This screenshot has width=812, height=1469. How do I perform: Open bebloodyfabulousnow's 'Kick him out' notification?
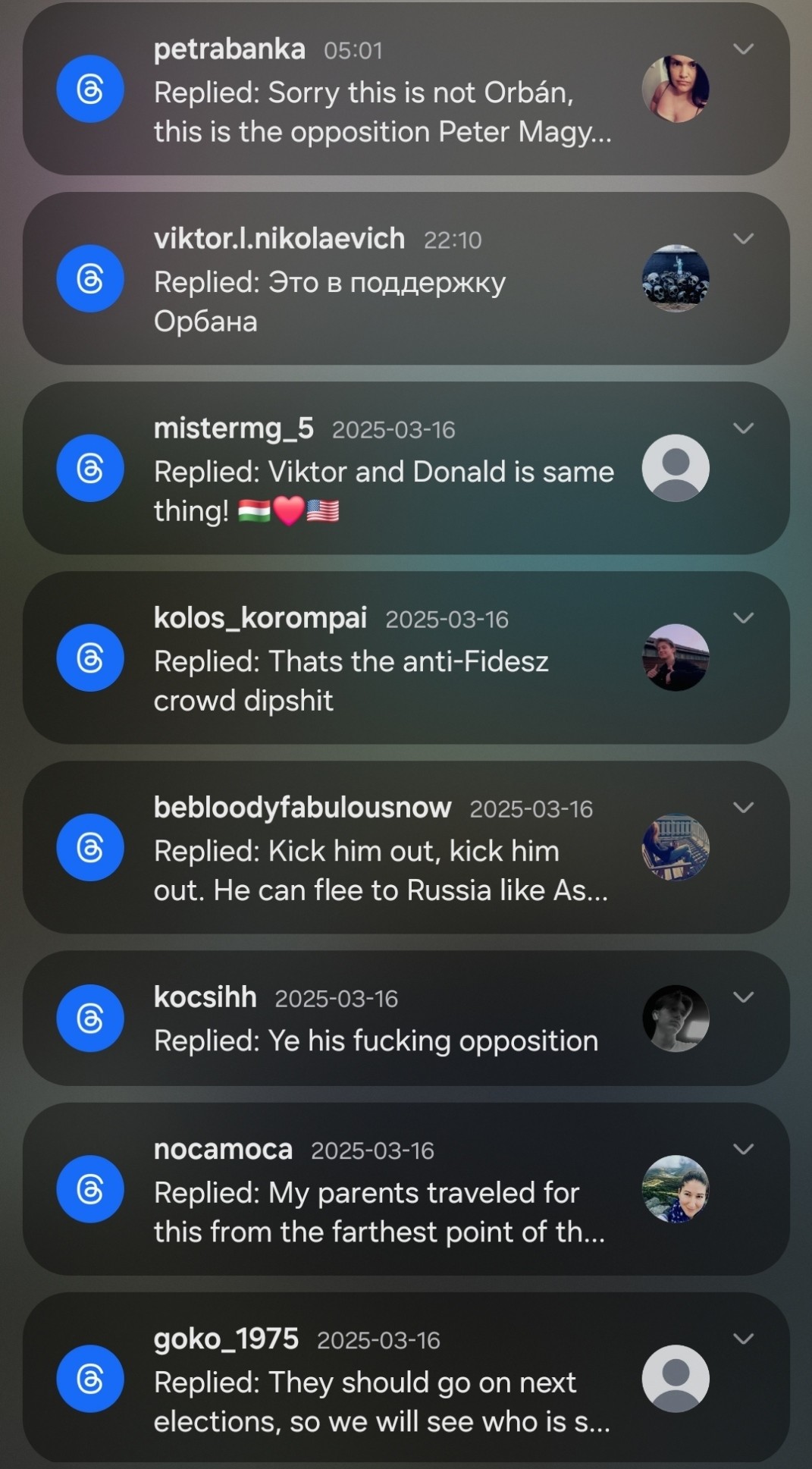406,847
